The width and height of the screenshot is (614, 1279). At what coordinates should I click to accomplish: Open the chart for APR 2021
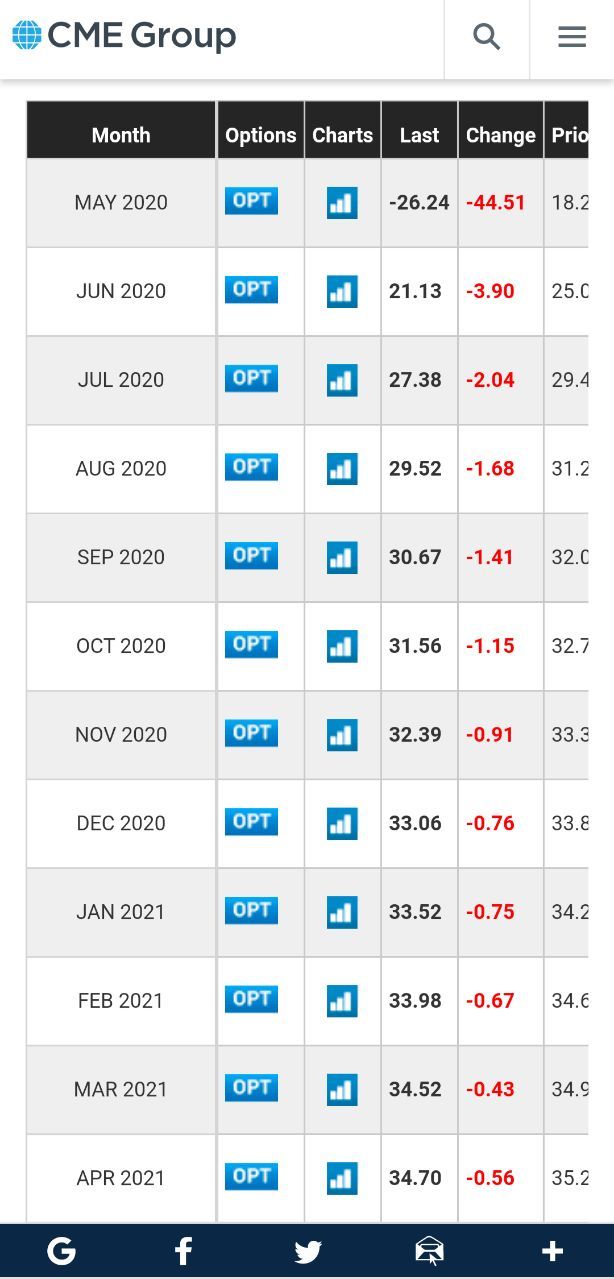[342, 1178]
